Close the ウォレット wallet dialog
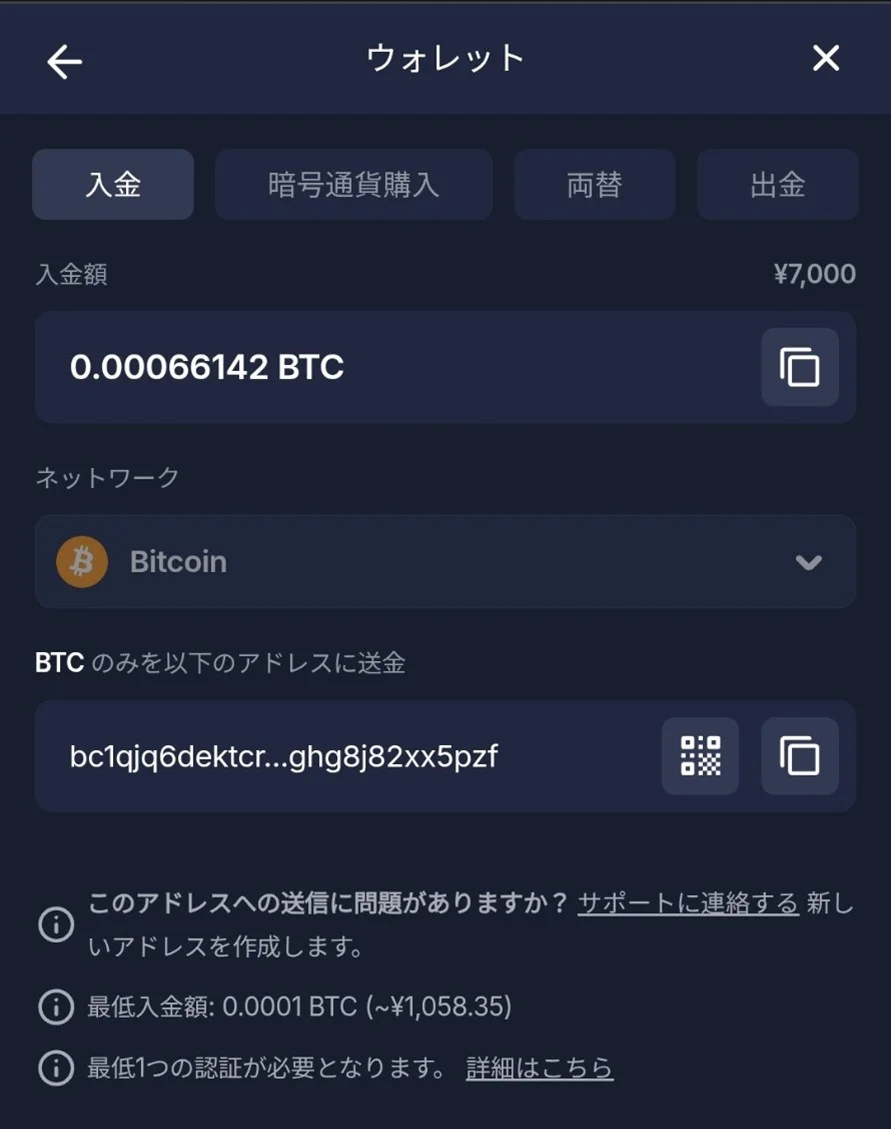 pos(826,59)
